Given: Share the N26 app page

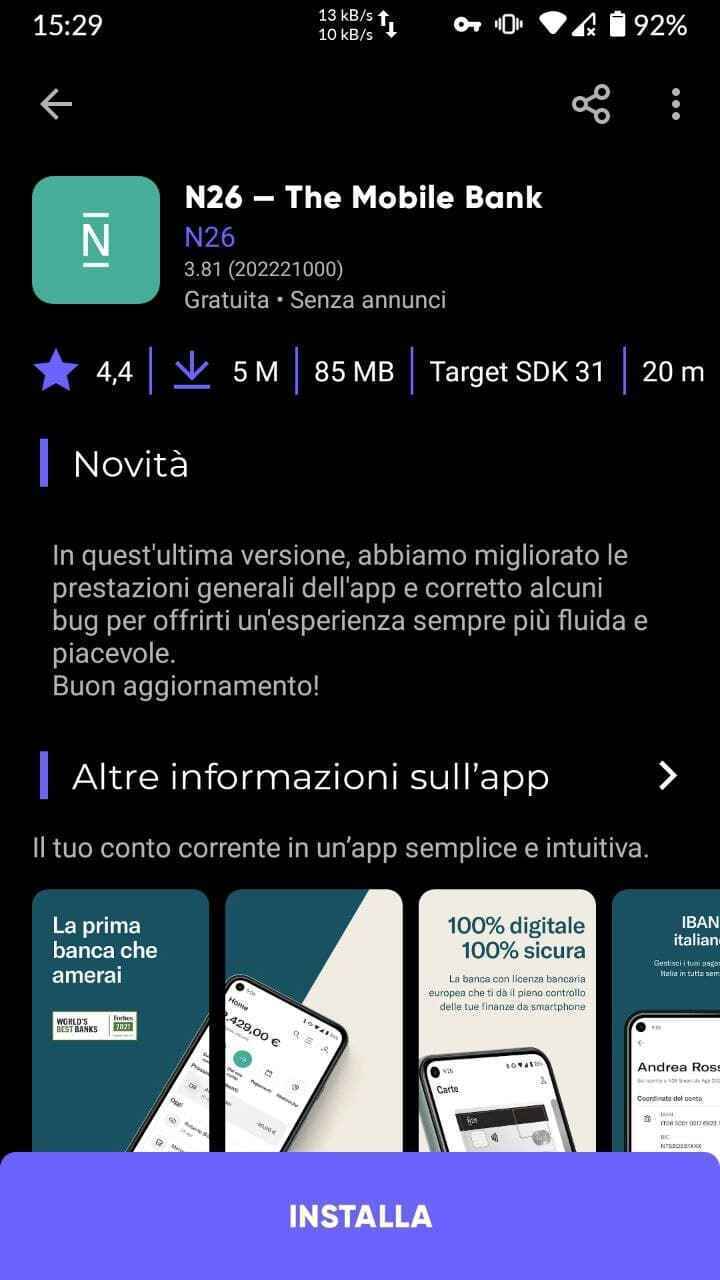Looking at the screenshot, I should 591,104.
